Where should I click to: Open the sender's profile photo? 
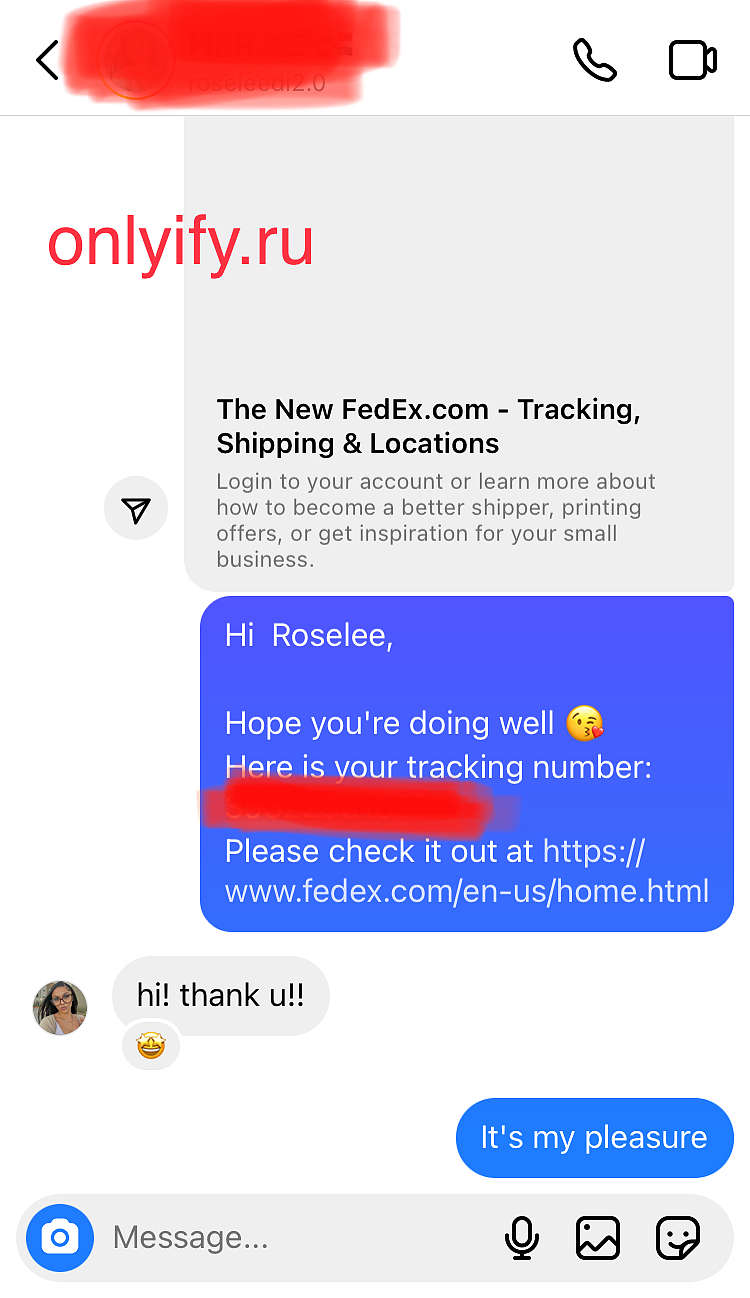point(60,1007)
